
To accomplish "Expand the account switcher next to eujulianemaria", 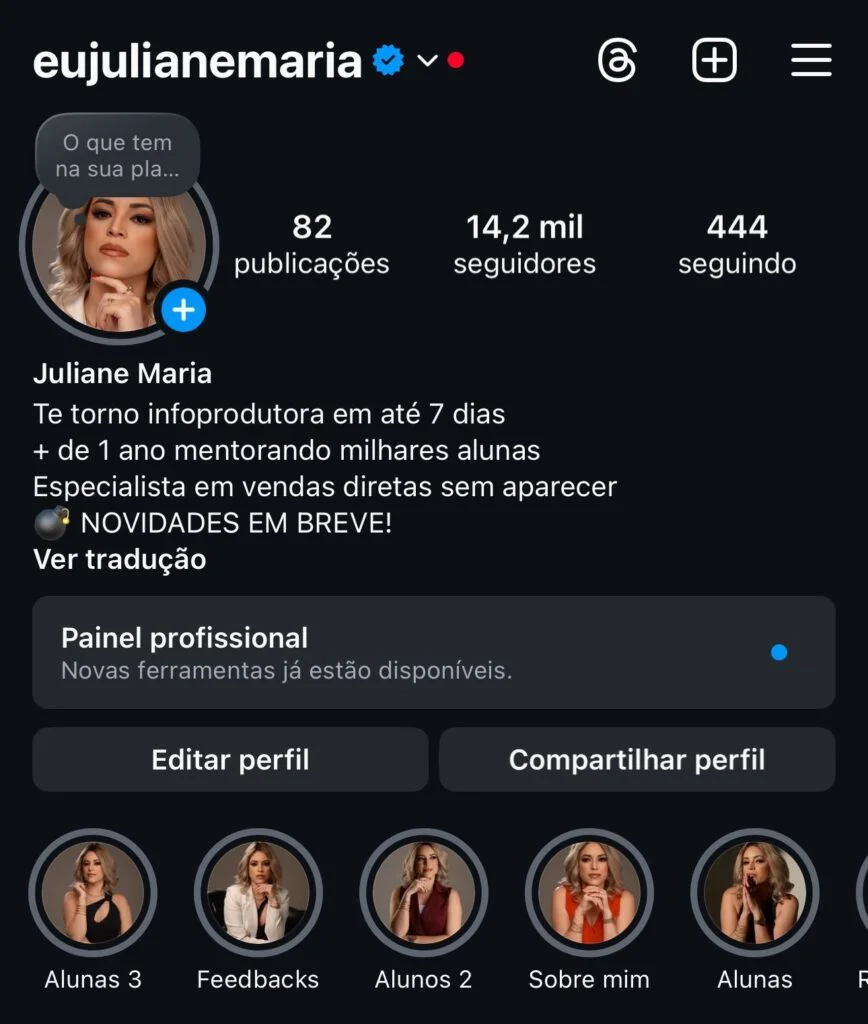I will 427,61.
